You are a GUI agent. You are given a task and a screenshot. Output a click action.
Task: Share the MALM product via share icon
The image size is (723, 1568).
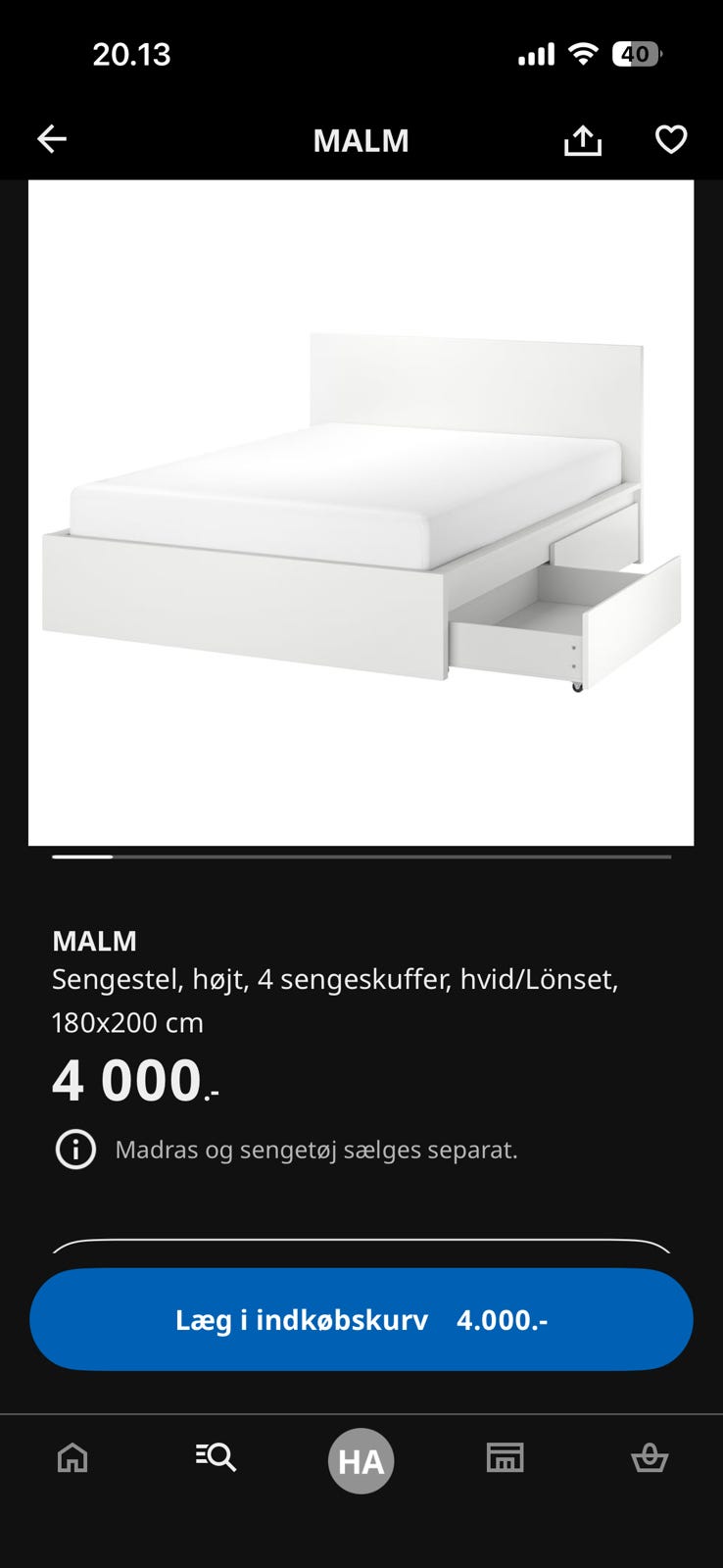582,139
